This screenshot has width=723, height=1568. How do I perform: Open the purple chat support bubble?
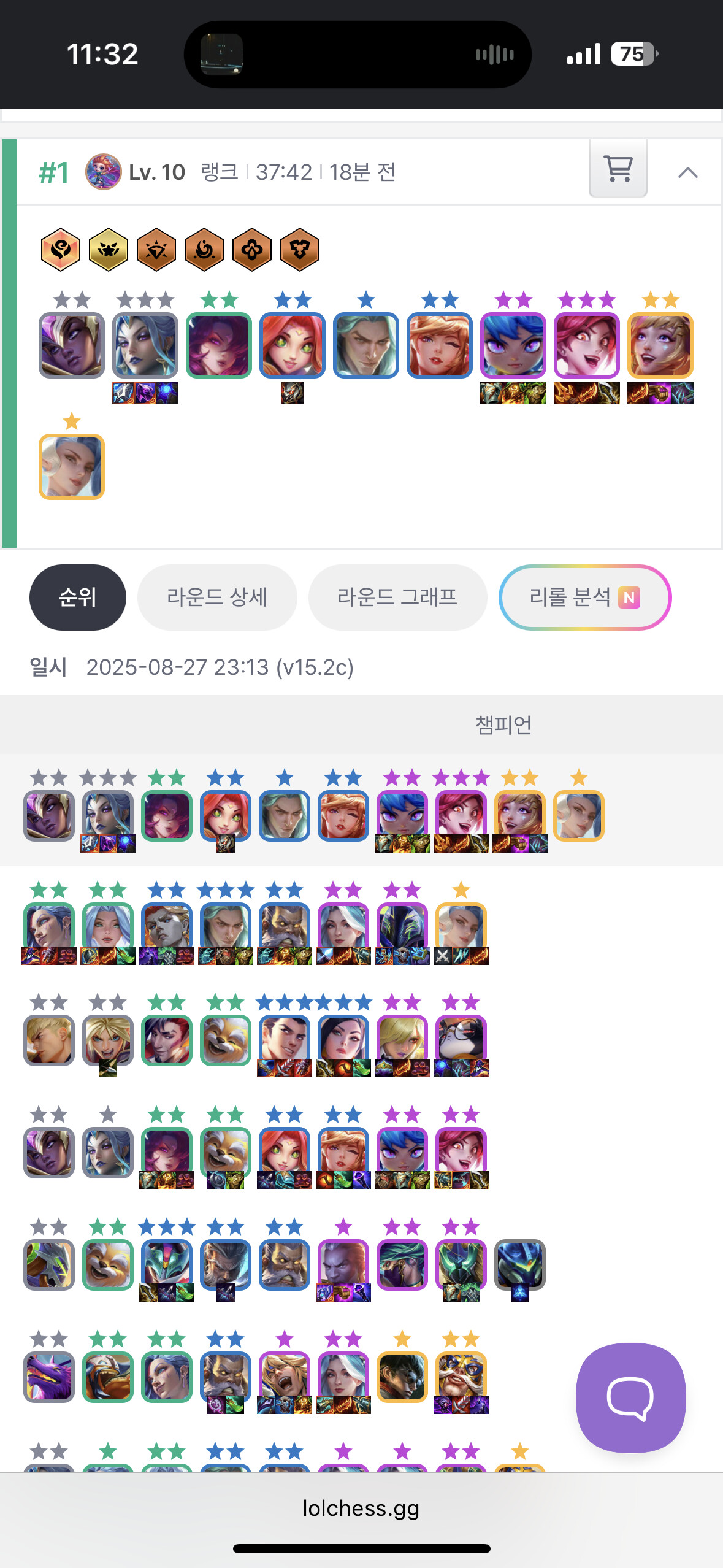pos(630,1397)
